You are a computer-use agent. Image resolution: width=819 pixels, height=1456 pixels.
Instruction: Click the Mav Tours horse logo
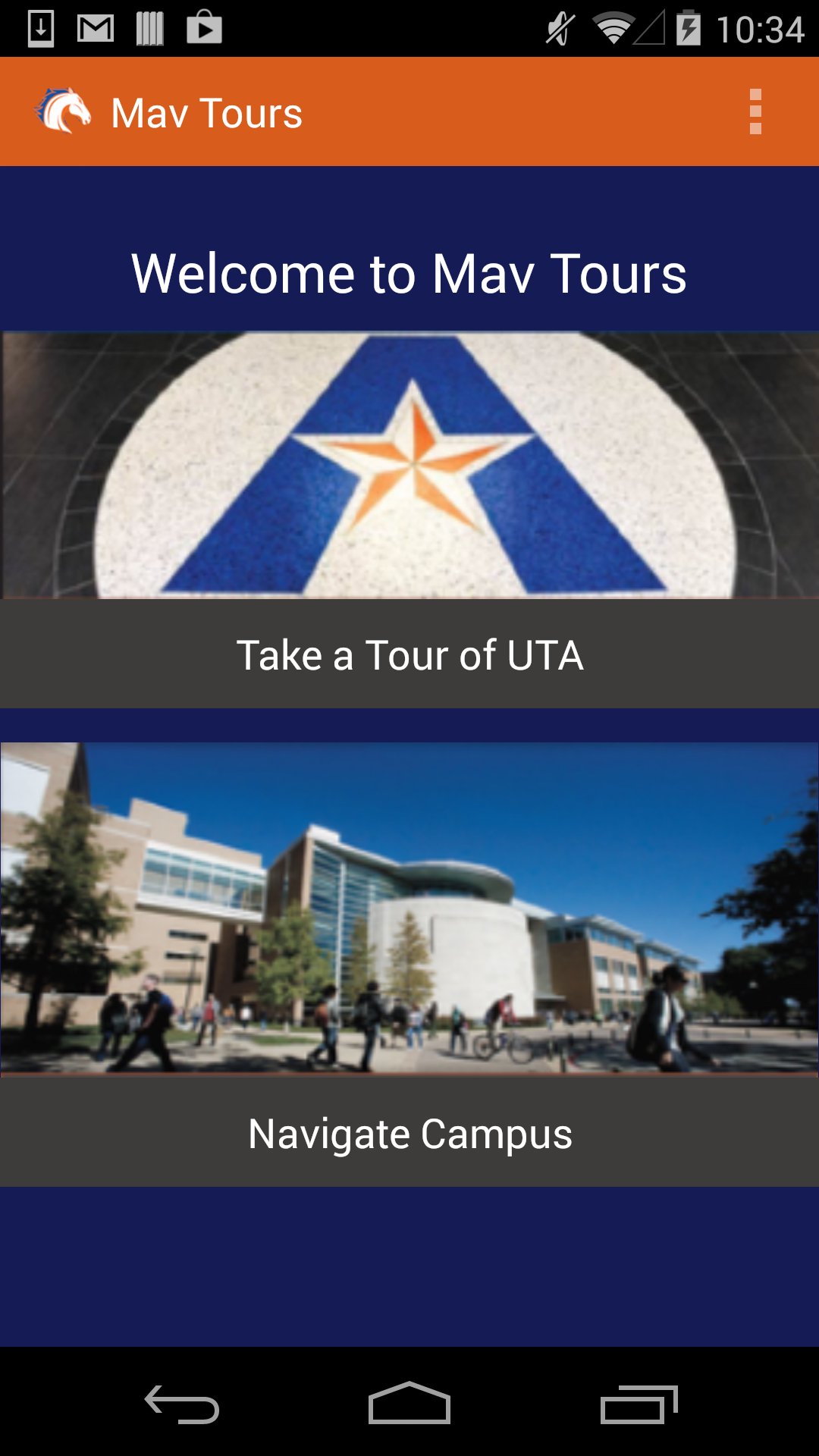(x=64, y=112)
